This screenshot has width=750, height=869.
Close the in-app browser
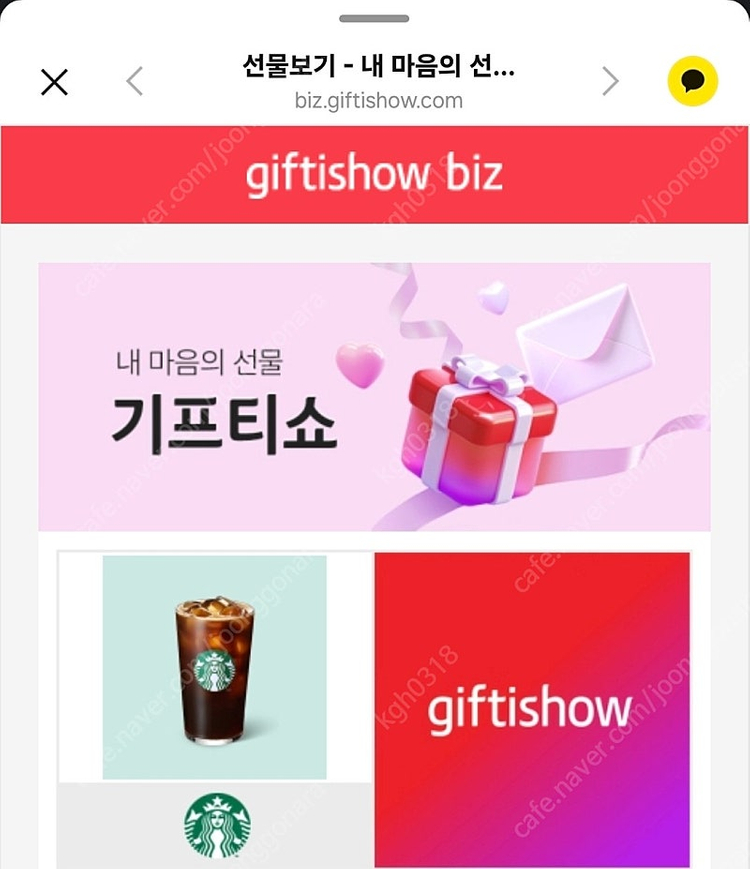[54, 82]
